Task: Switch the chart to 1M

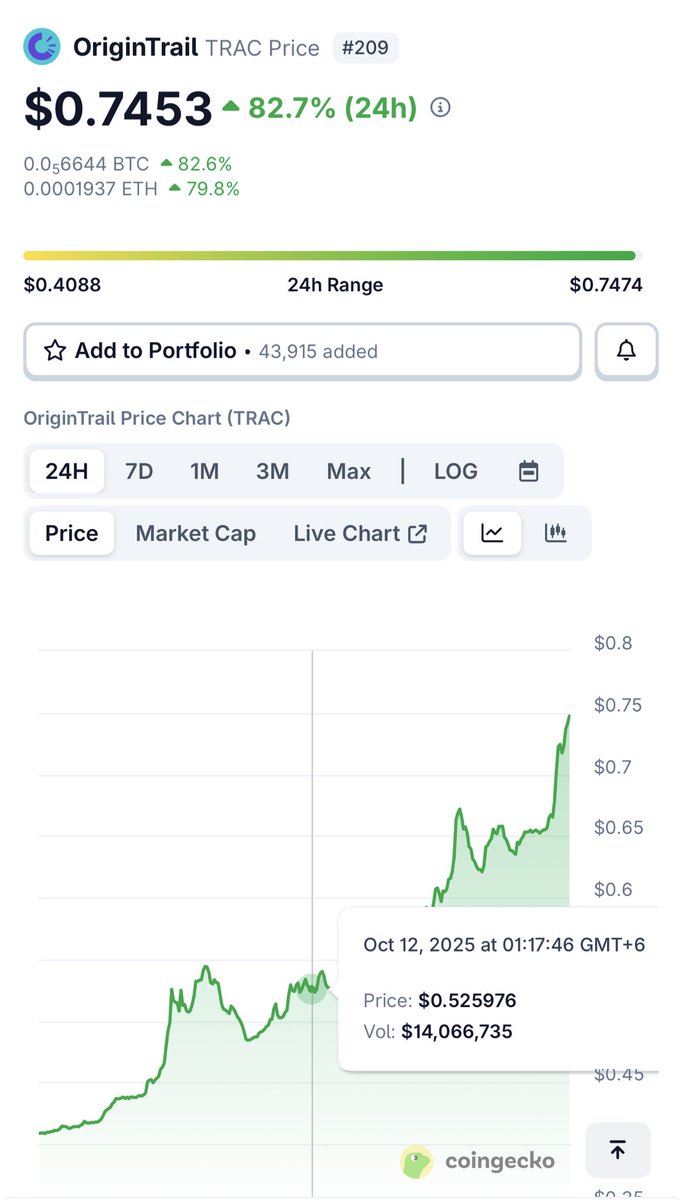Action: point(205,471)
